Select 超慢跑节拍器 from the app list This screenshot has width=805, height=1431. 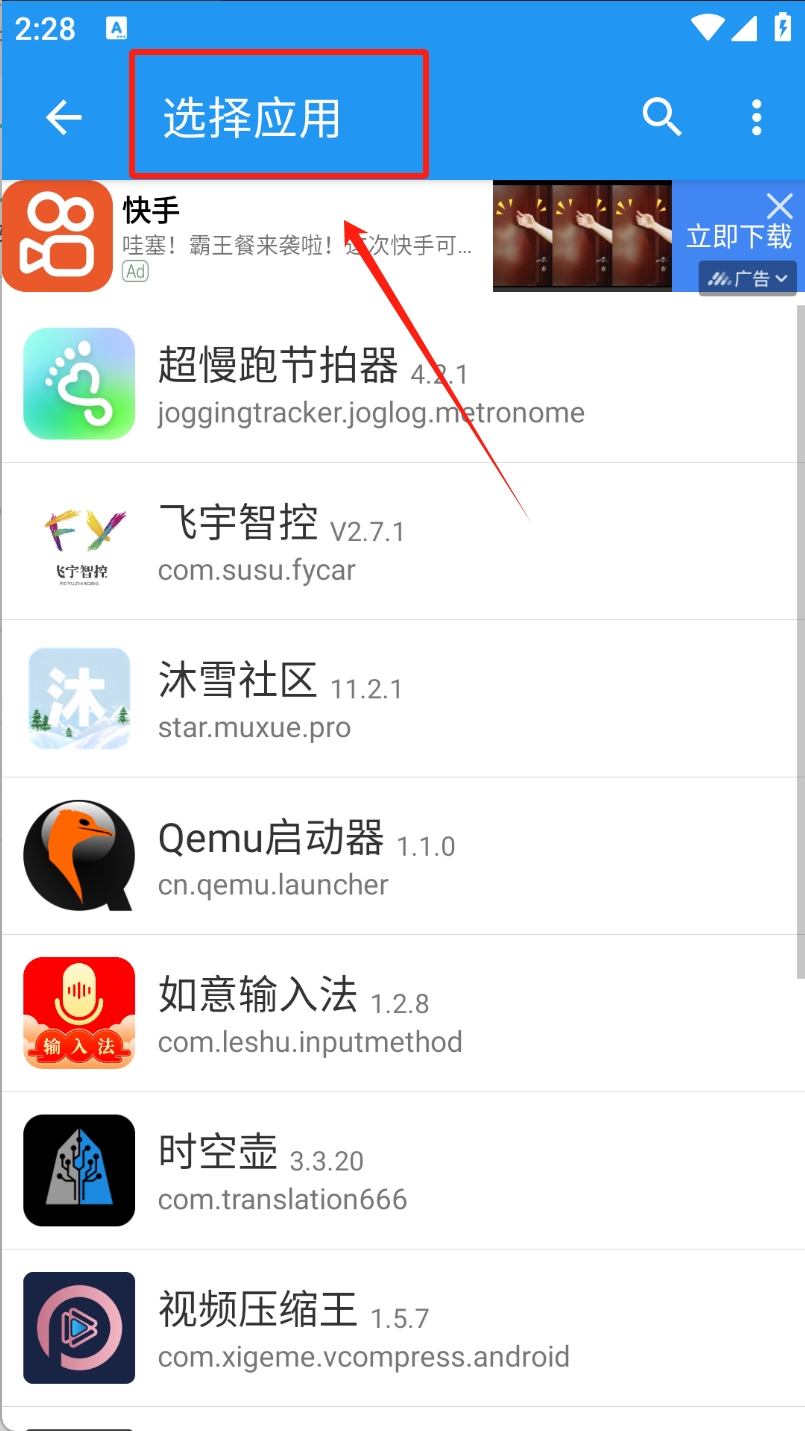[400, 384]
